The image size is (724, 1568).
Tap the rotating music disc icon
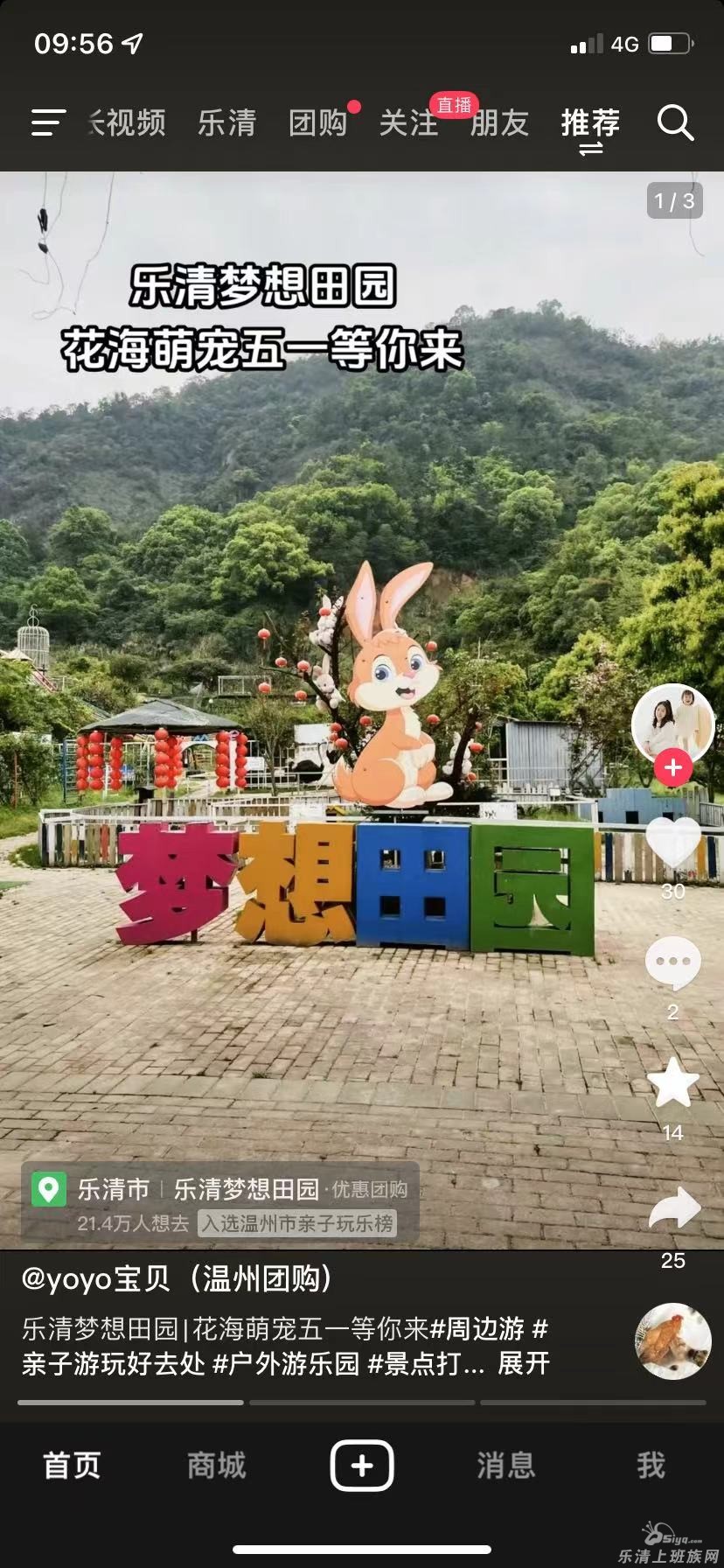pyautogui.click(x=672, y=1341)
